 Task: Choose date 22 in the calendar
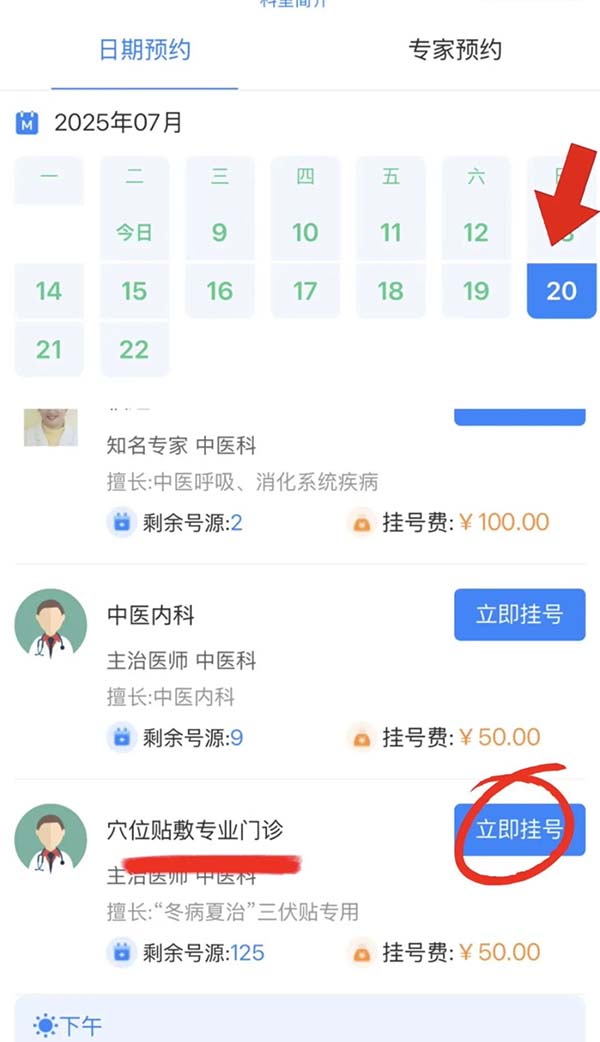134,349
